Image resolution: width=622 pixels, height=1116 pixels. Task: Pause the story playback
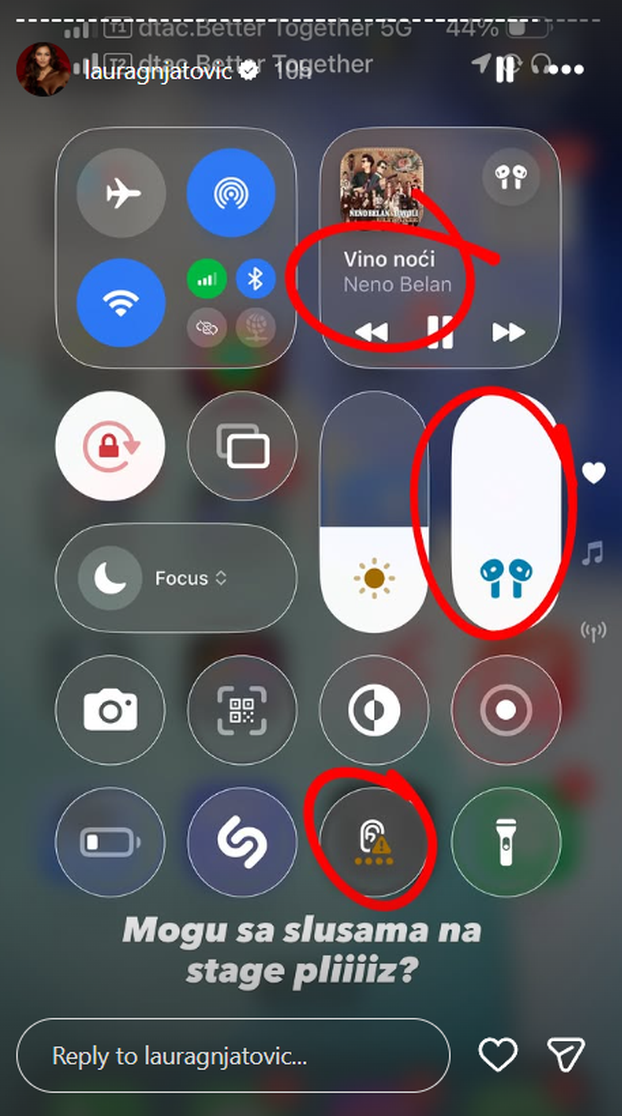(505, 69)
